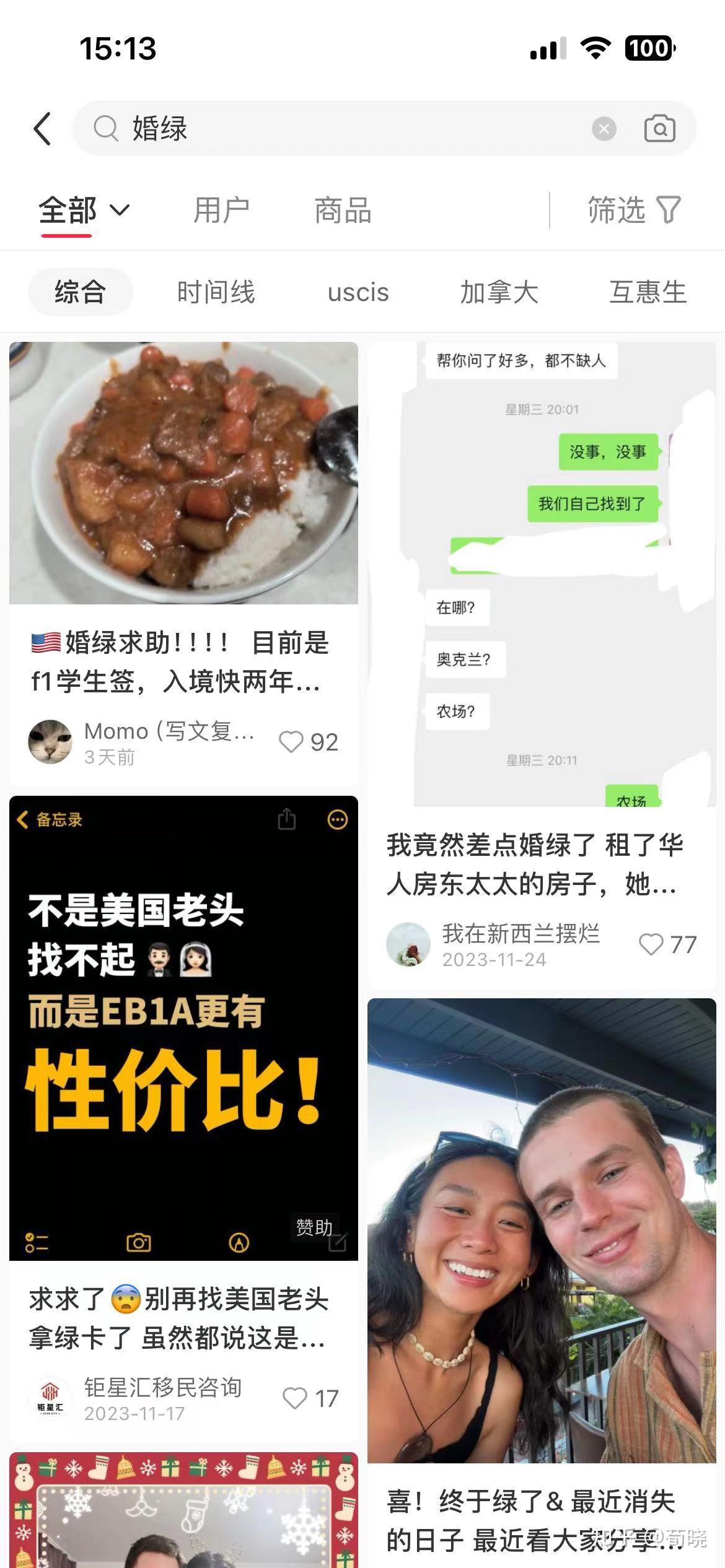Enable the uscis filter chip
Image resolution: width=725 pixels, height=1568 pixels.
pos(358,292)
